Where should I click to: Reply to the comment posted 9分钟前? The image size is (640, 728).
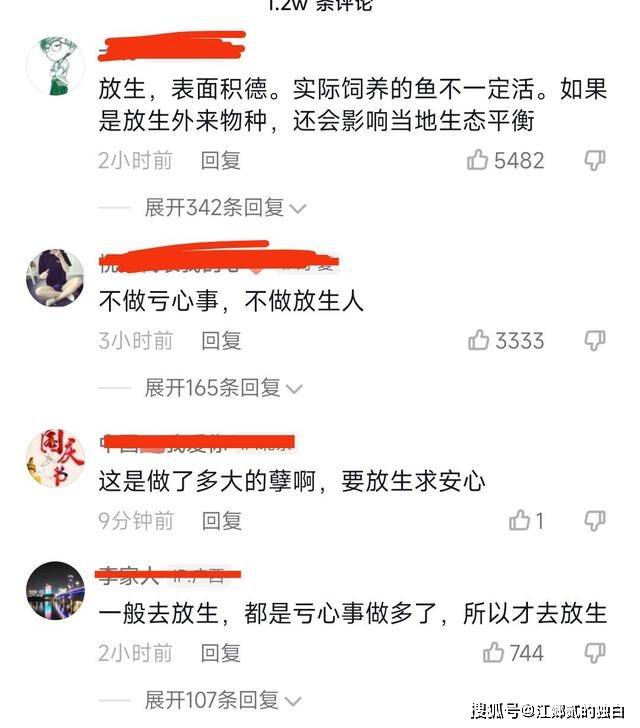point(221,521)
